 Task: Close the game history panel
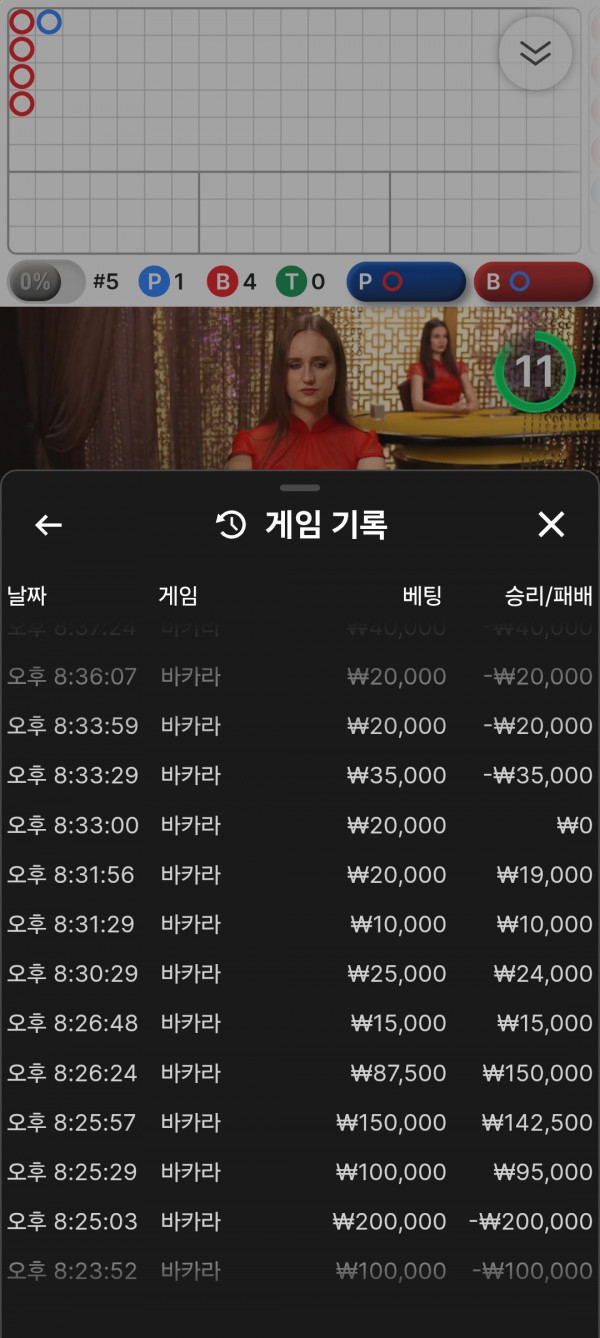tap(551, 524)
